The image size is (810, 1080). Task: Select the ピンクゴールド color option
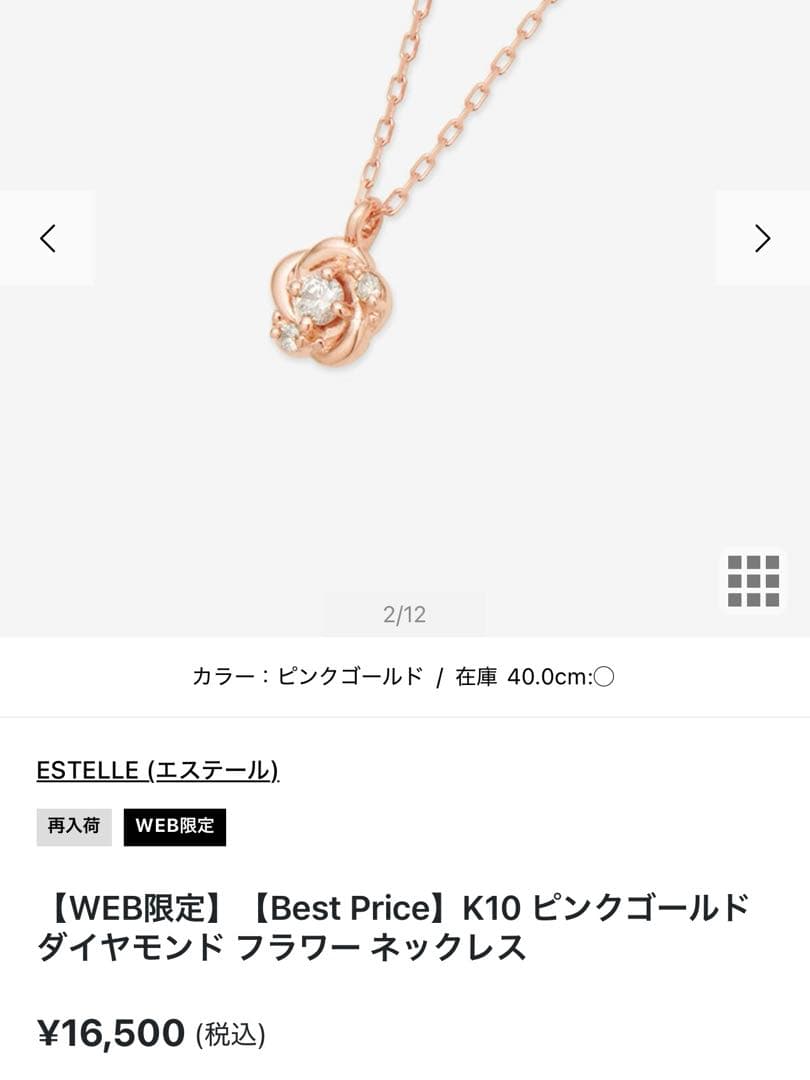pos(345,676)
